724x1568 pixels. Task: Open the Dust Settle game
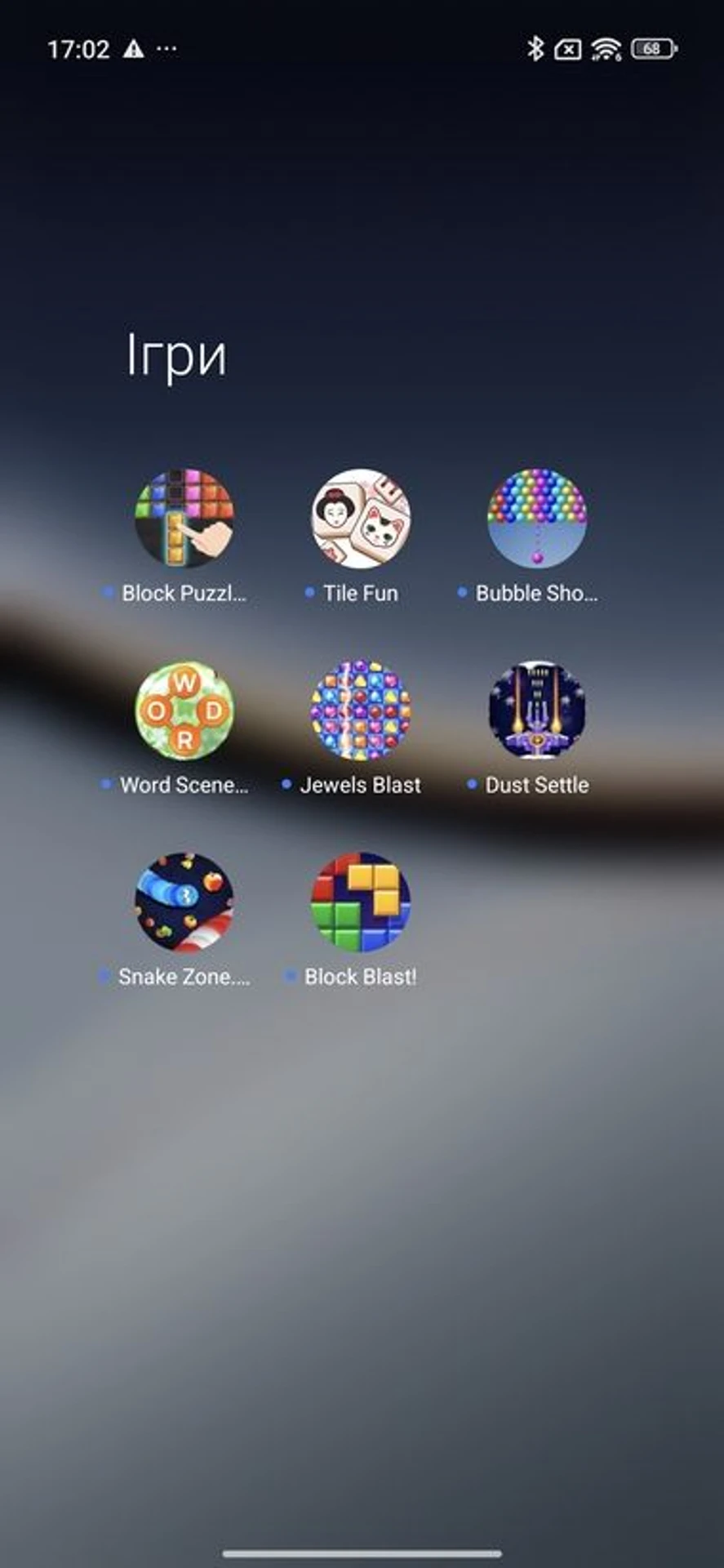536,710
